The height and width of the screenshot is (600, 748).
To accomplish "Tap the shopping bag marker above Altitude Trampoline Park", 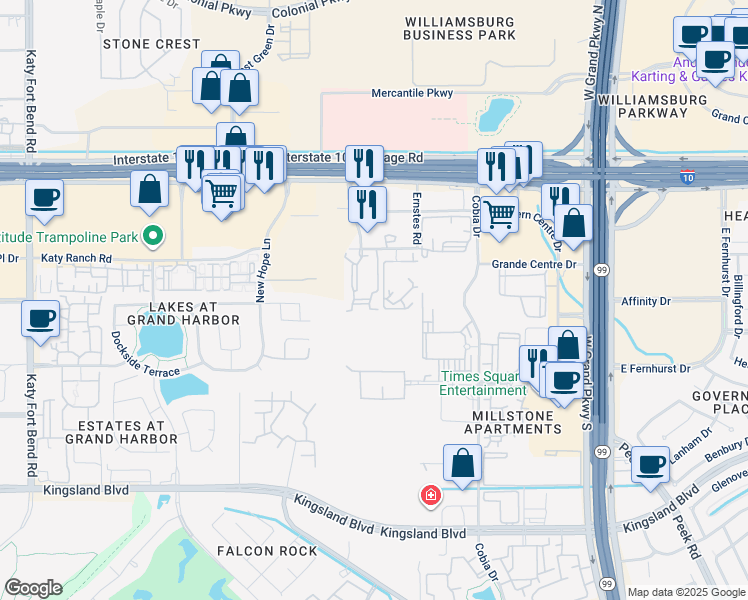I will click(x=149, y=189).
